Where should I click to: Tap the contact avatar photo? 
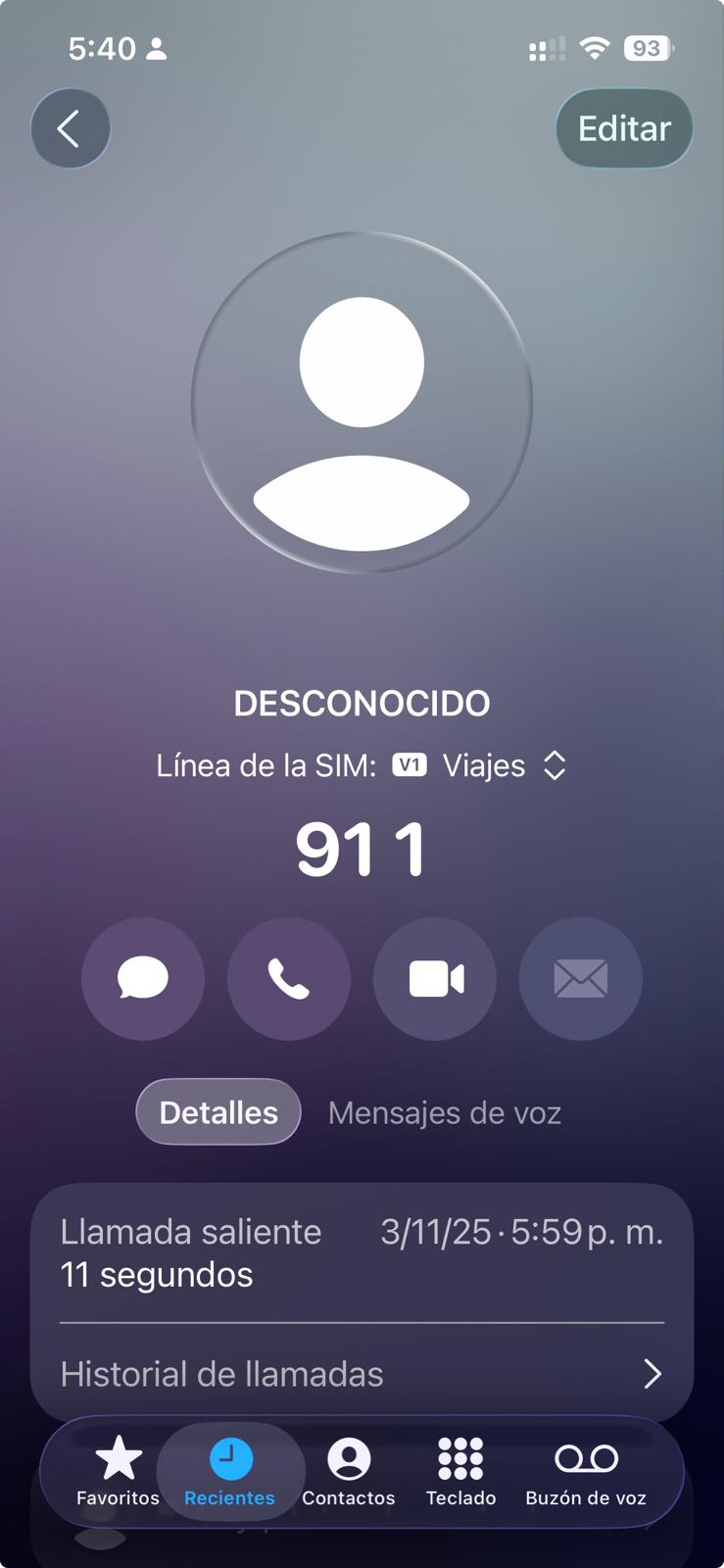tap(362, 403)
